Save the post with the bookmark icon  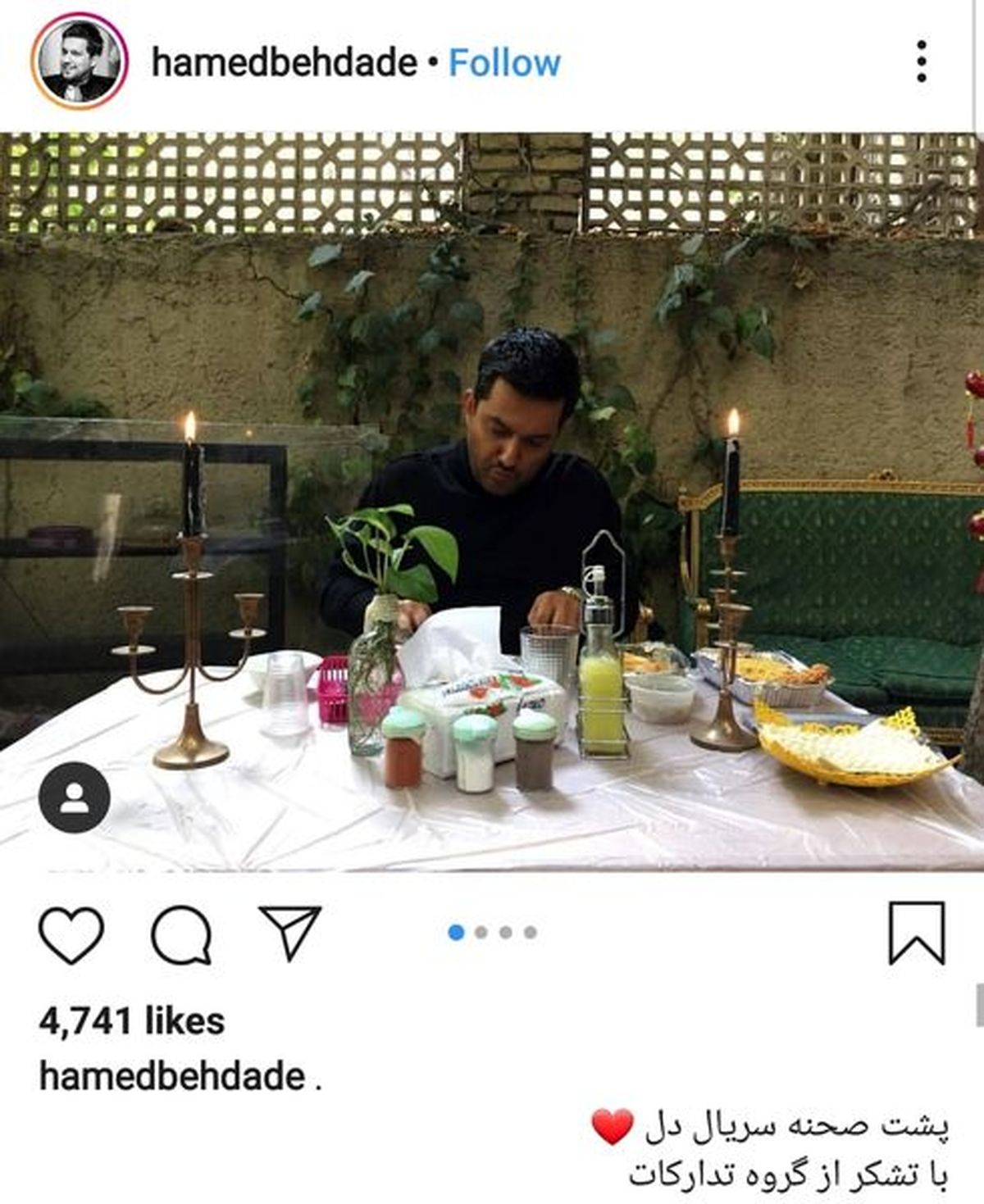point(917,933)
